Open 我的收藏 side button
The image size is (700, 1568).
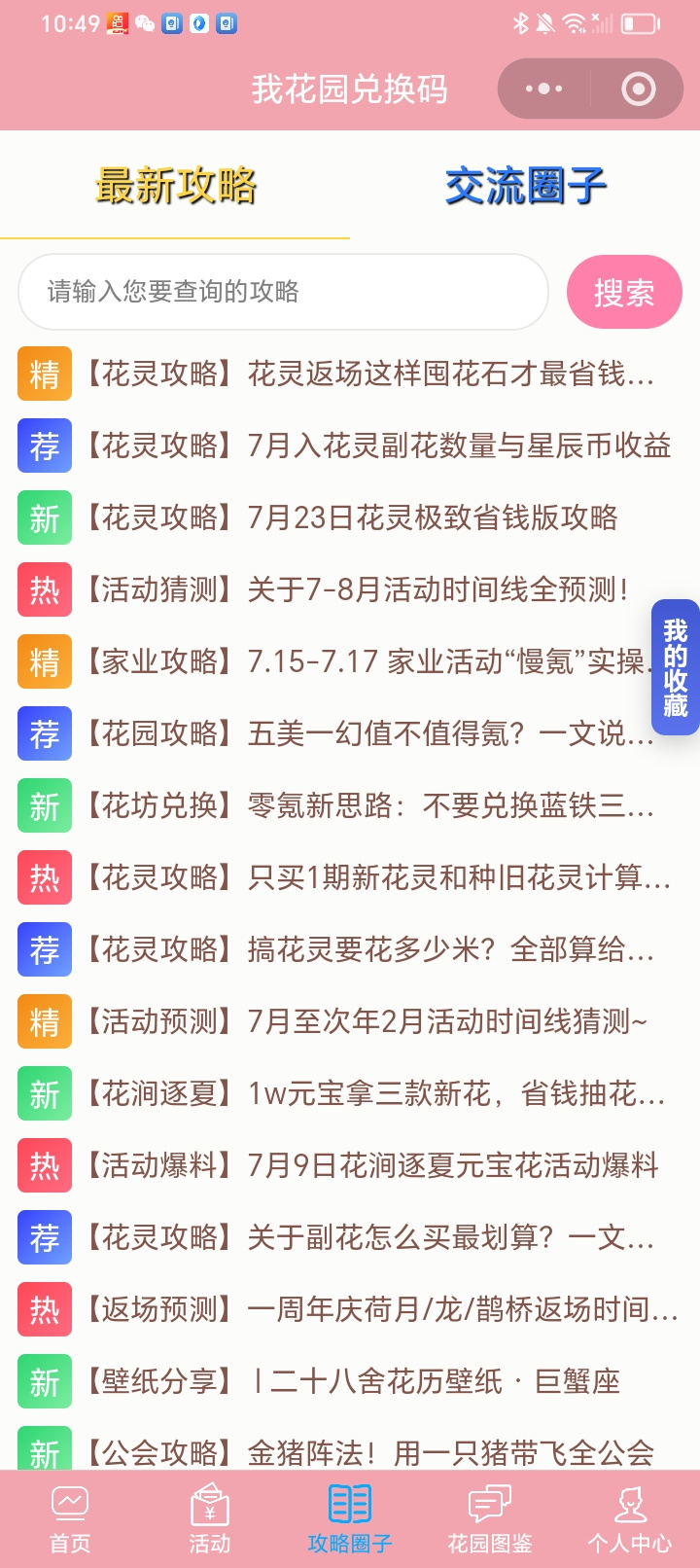[676, 667]
